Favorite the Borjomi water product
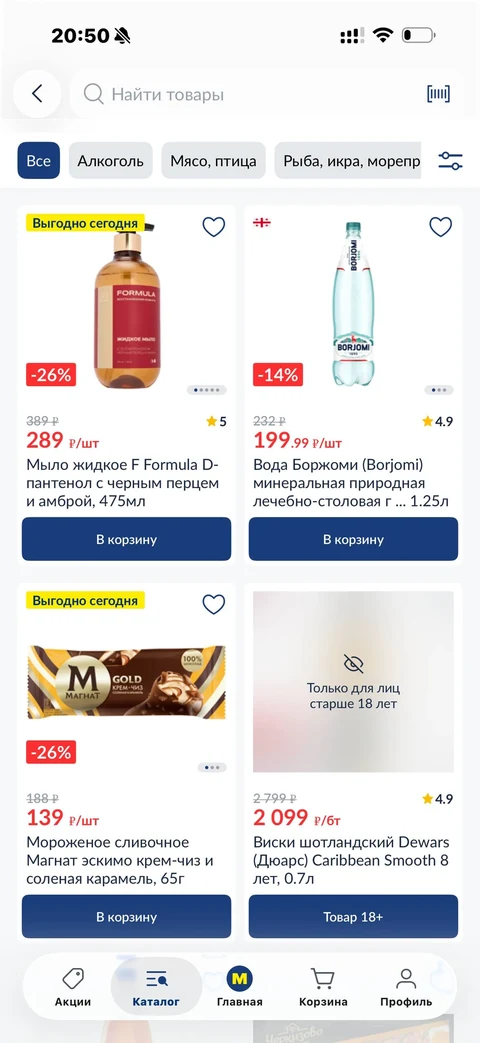 [440, 227]
